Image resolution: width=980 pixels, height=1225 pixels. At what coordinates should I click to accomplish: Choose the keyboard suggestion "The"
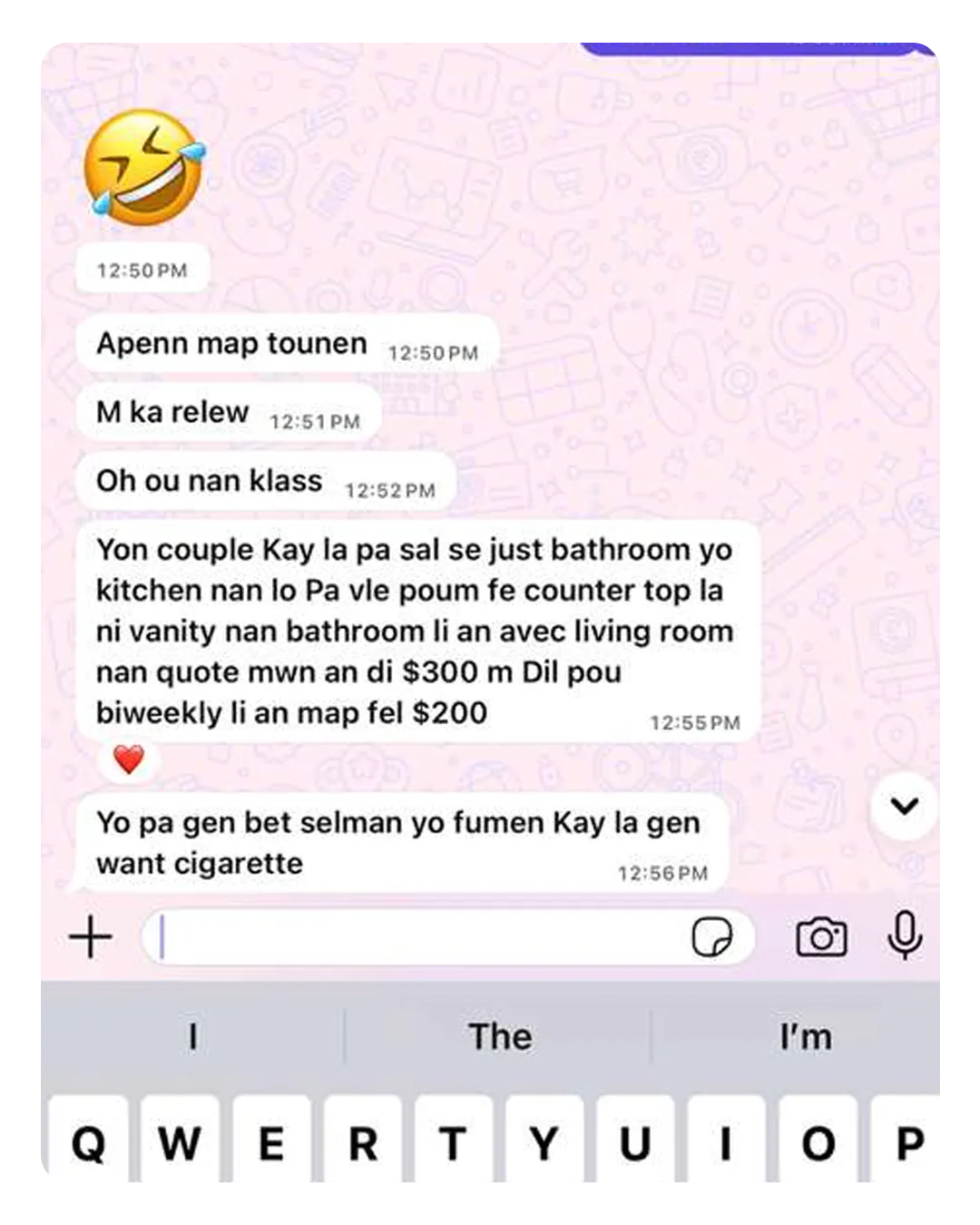click(500, 1036)
